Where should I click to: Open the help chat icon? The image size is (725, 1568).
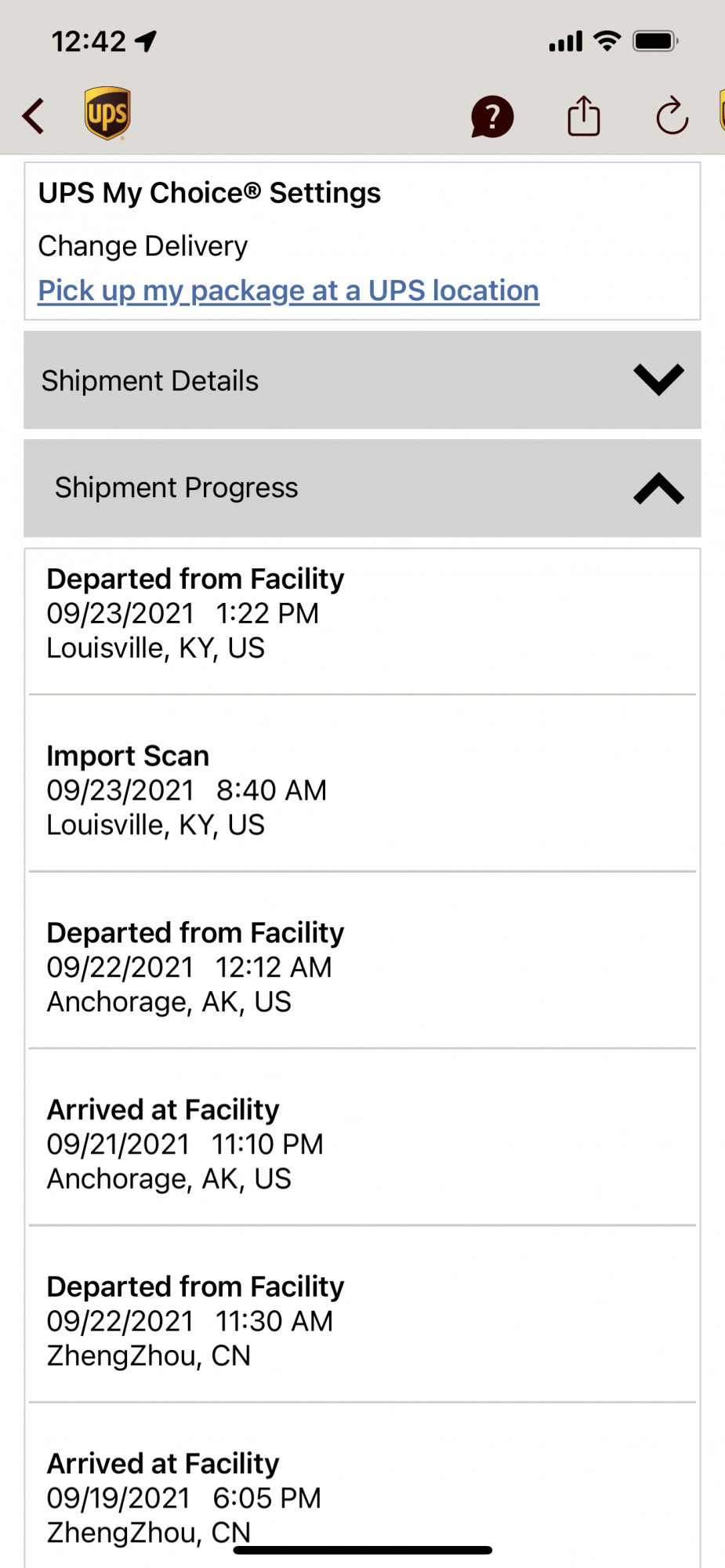(492, 117)
